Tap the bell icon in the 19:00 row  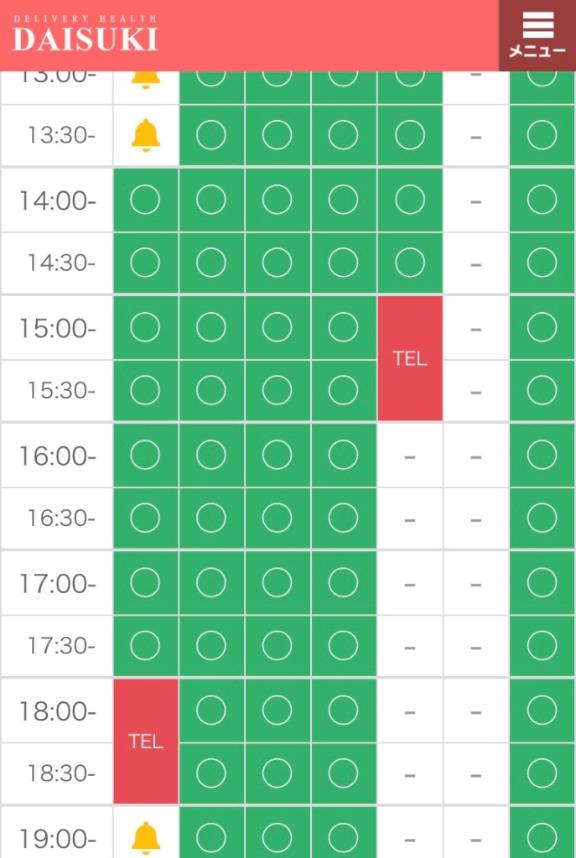click(146, 837)
